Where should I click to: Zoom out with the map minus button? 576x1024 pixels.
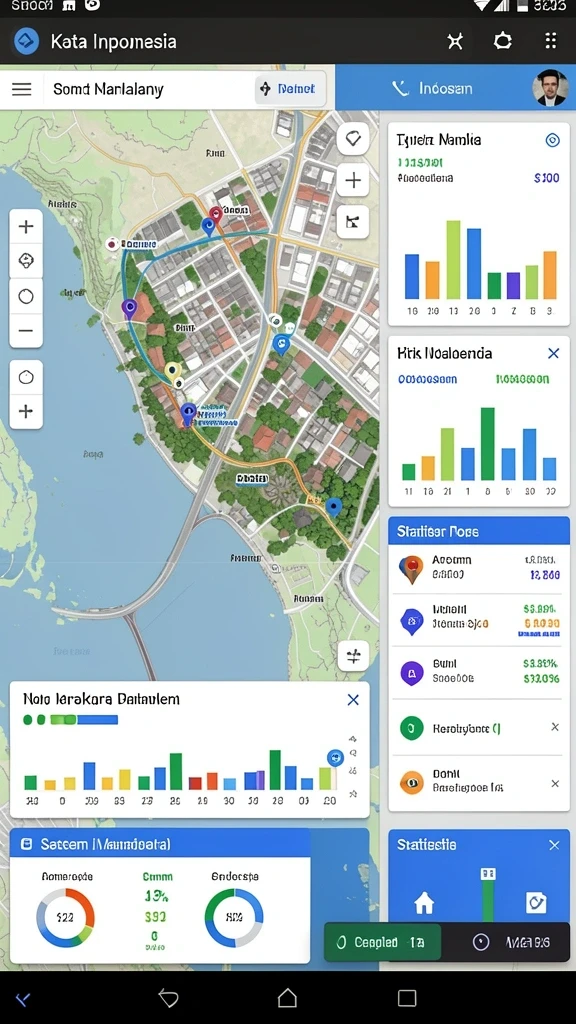(x=26, y=330)
